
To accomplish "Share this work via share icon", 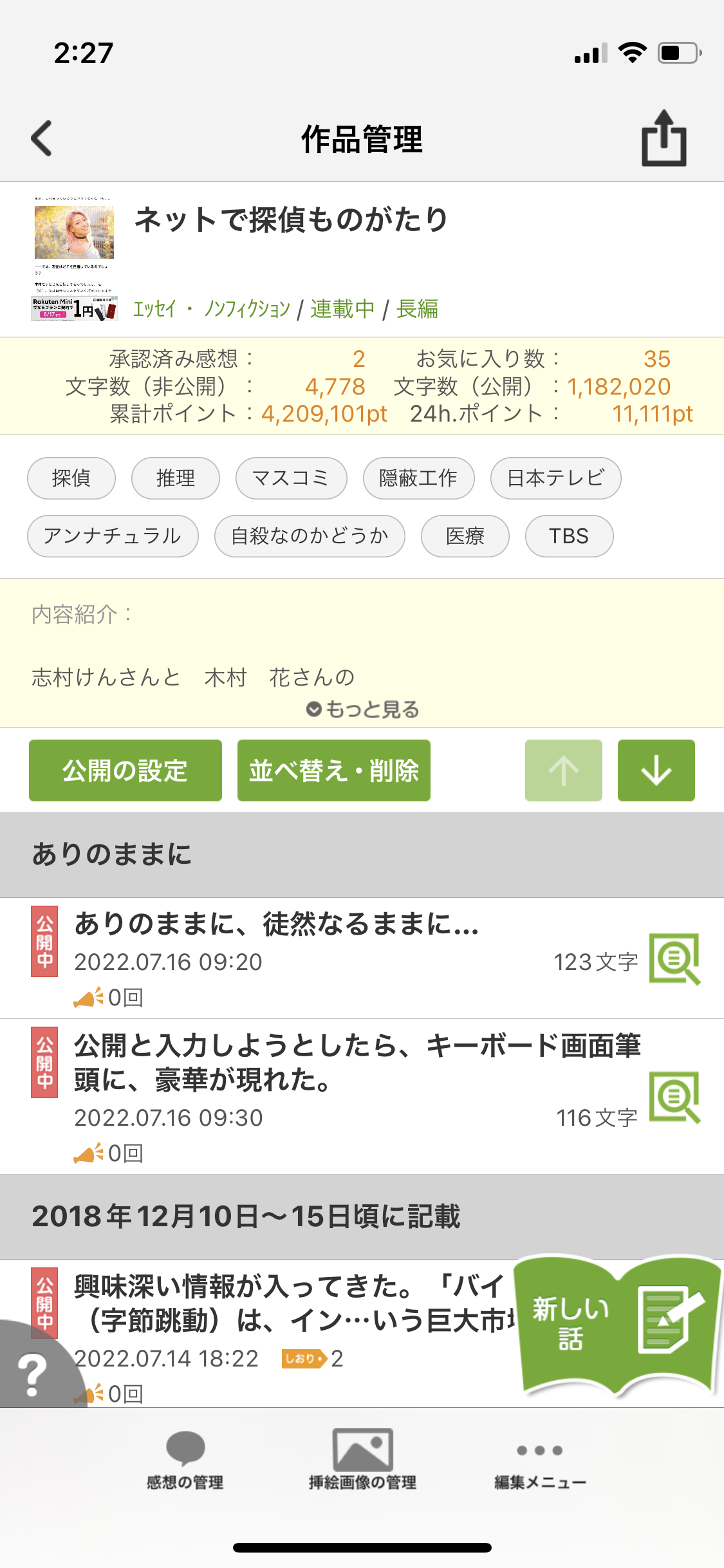I will [664, 138].
